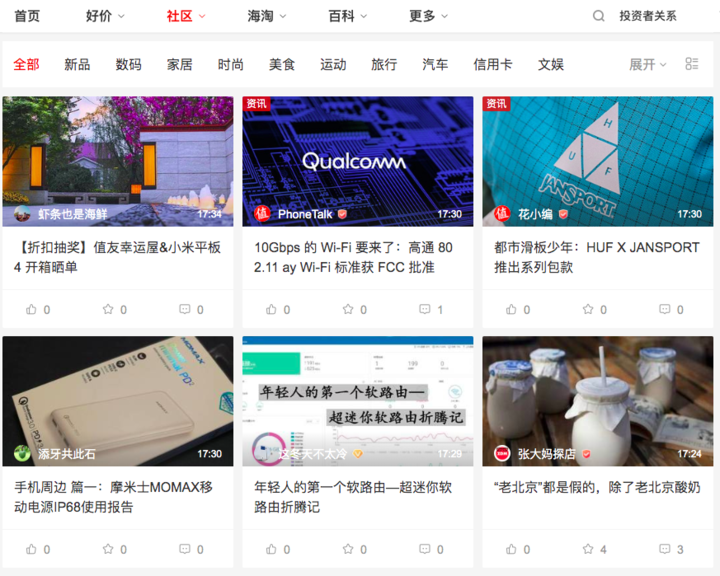Open the 更多 menu
The width and height of the screenshot is (720, 576).
pyautogui.click(x=428, y=16)
